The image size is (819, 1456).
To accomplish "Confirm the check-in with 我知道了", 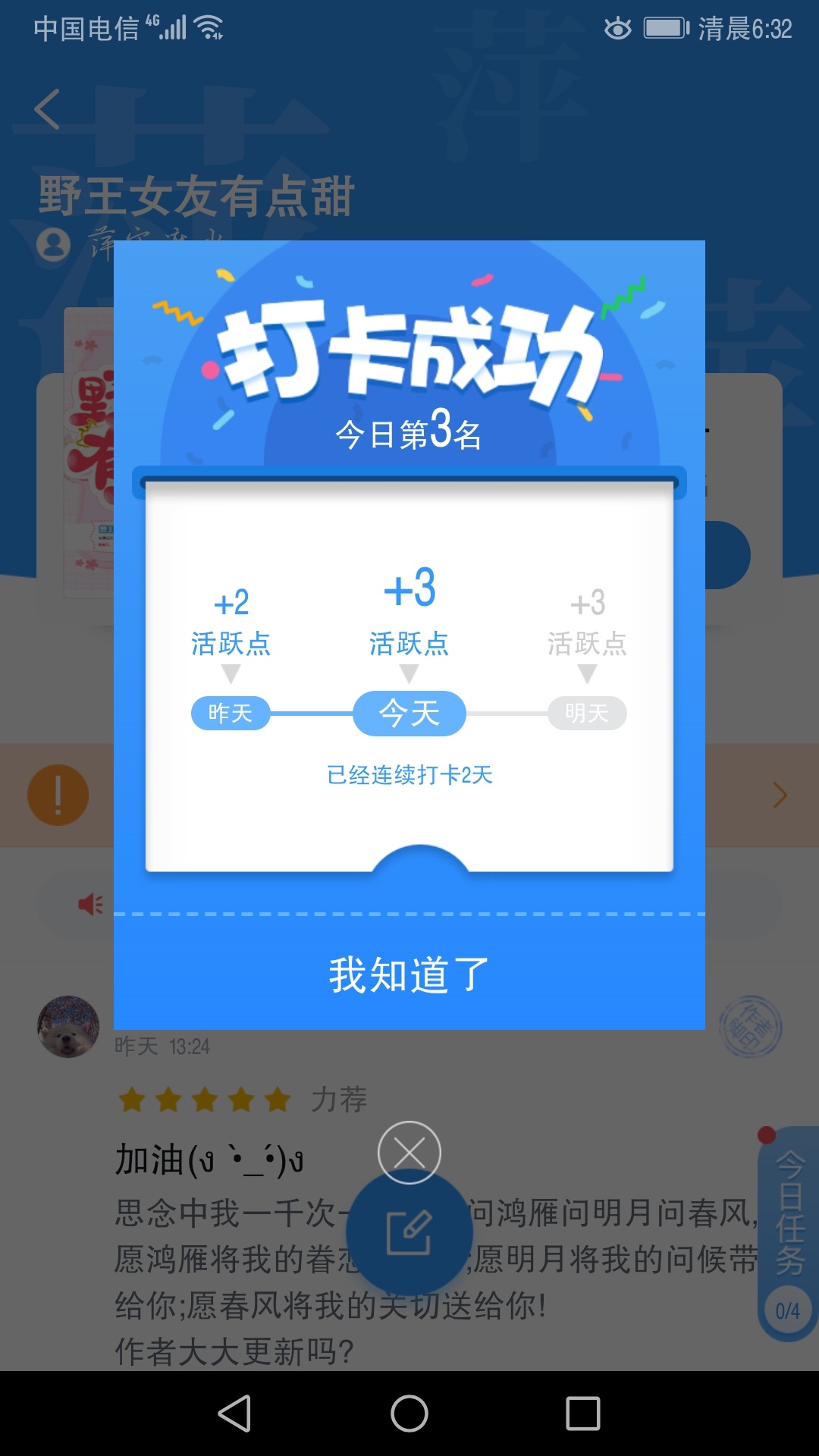I will [409, 974].
